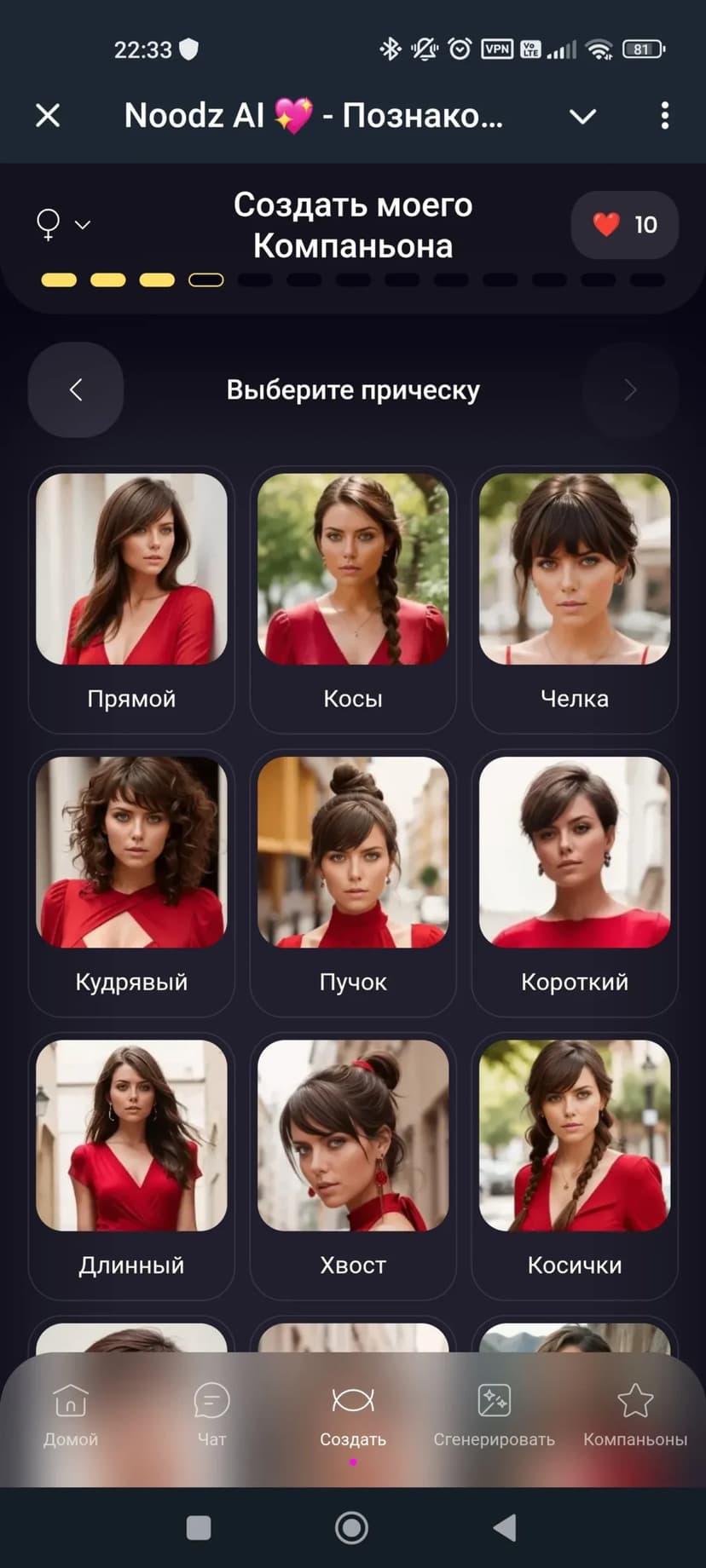Pick the Челка hairstyle
Screen dimensions: 706x1568
tap(575, 598)
